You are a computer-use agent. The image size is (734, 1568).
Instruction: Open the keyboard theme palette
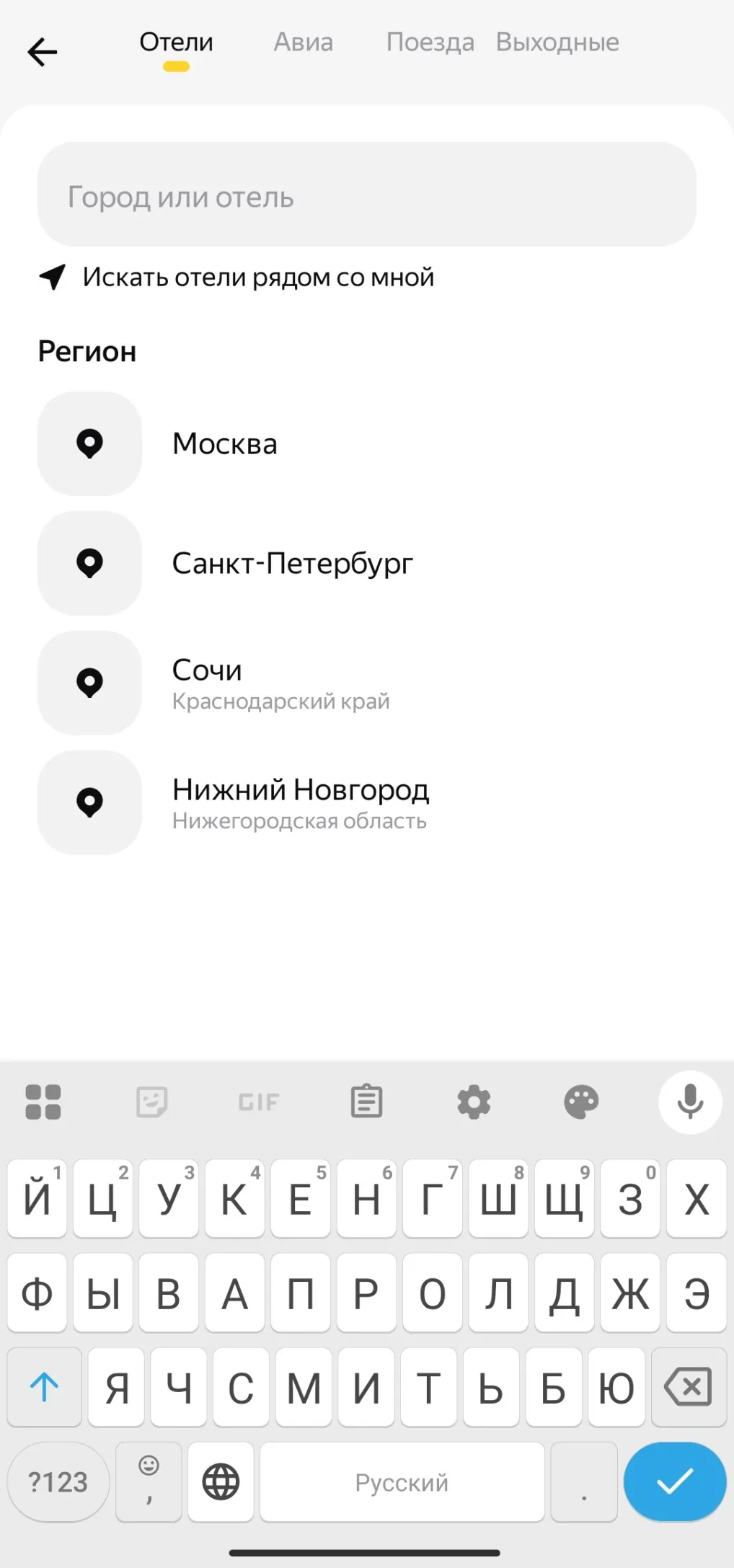click(581, 1102)
